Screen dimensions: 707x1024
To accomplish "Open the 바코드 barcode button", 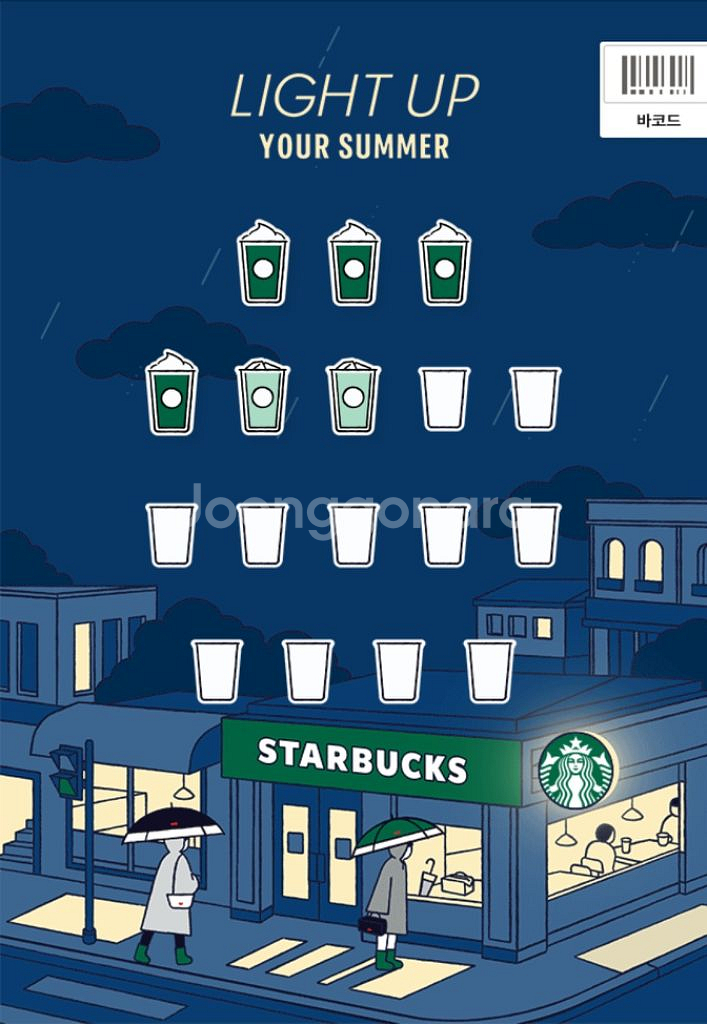I will (653, 89).
